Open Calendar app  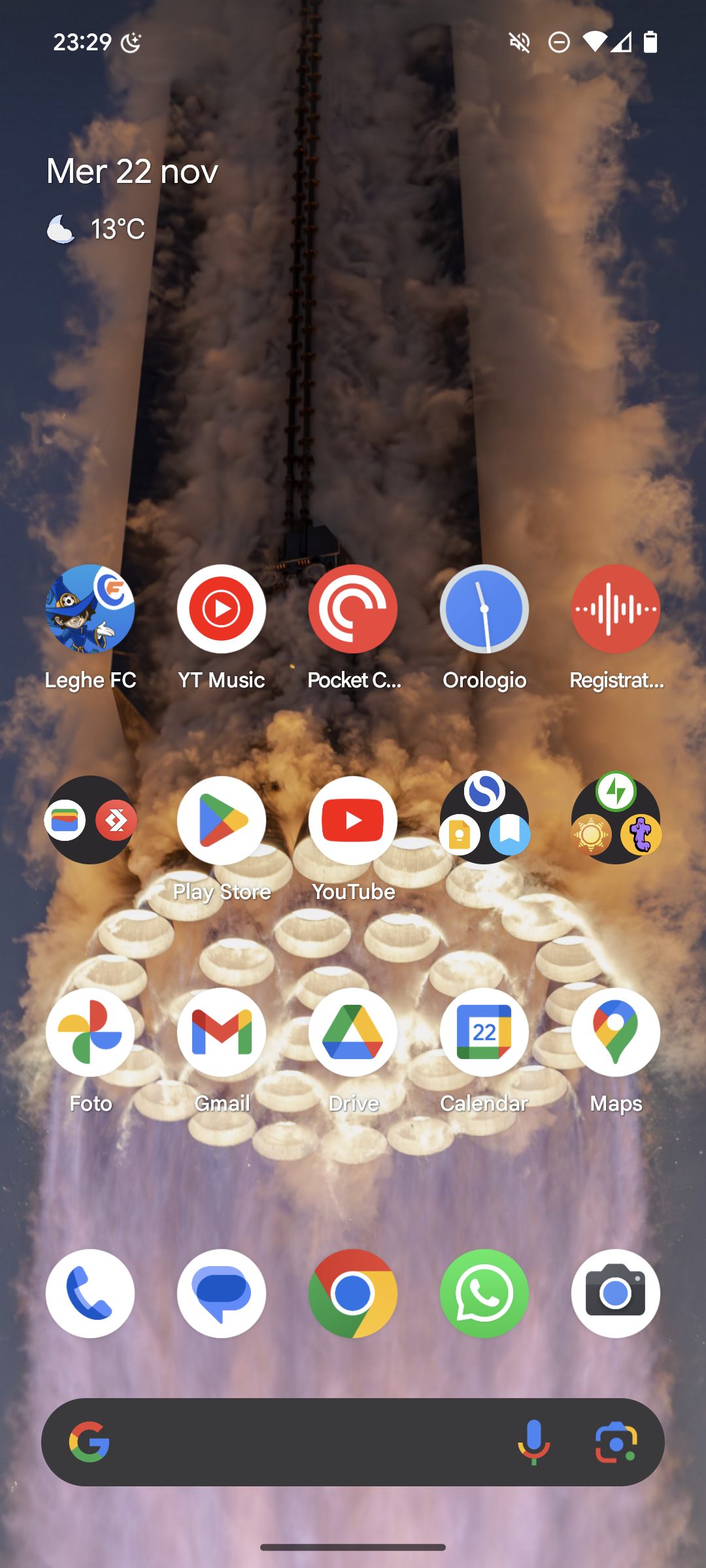(484, 1033)
